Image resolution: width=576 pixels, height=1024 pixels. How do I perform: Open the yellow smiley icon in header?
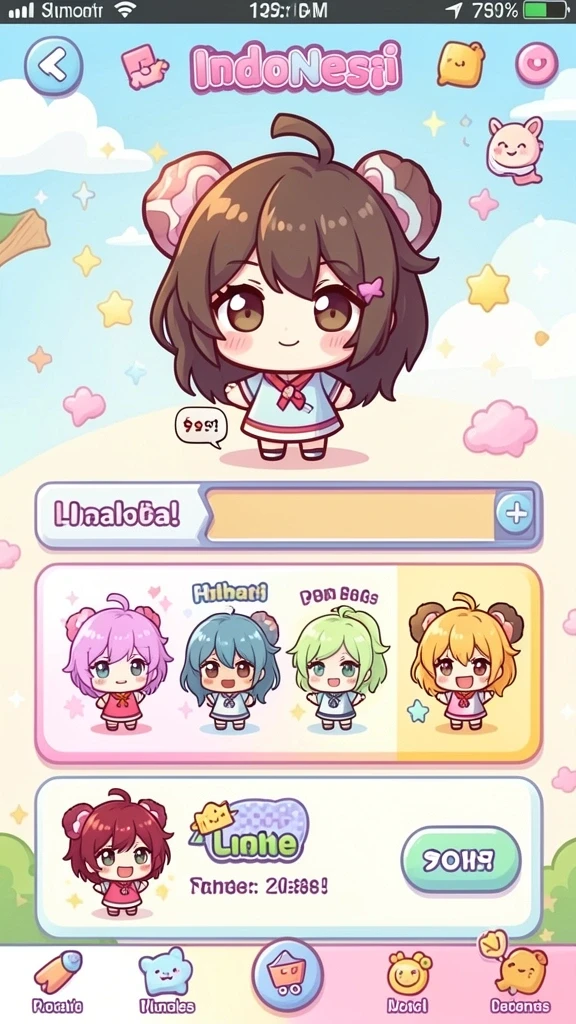point(461,63)
